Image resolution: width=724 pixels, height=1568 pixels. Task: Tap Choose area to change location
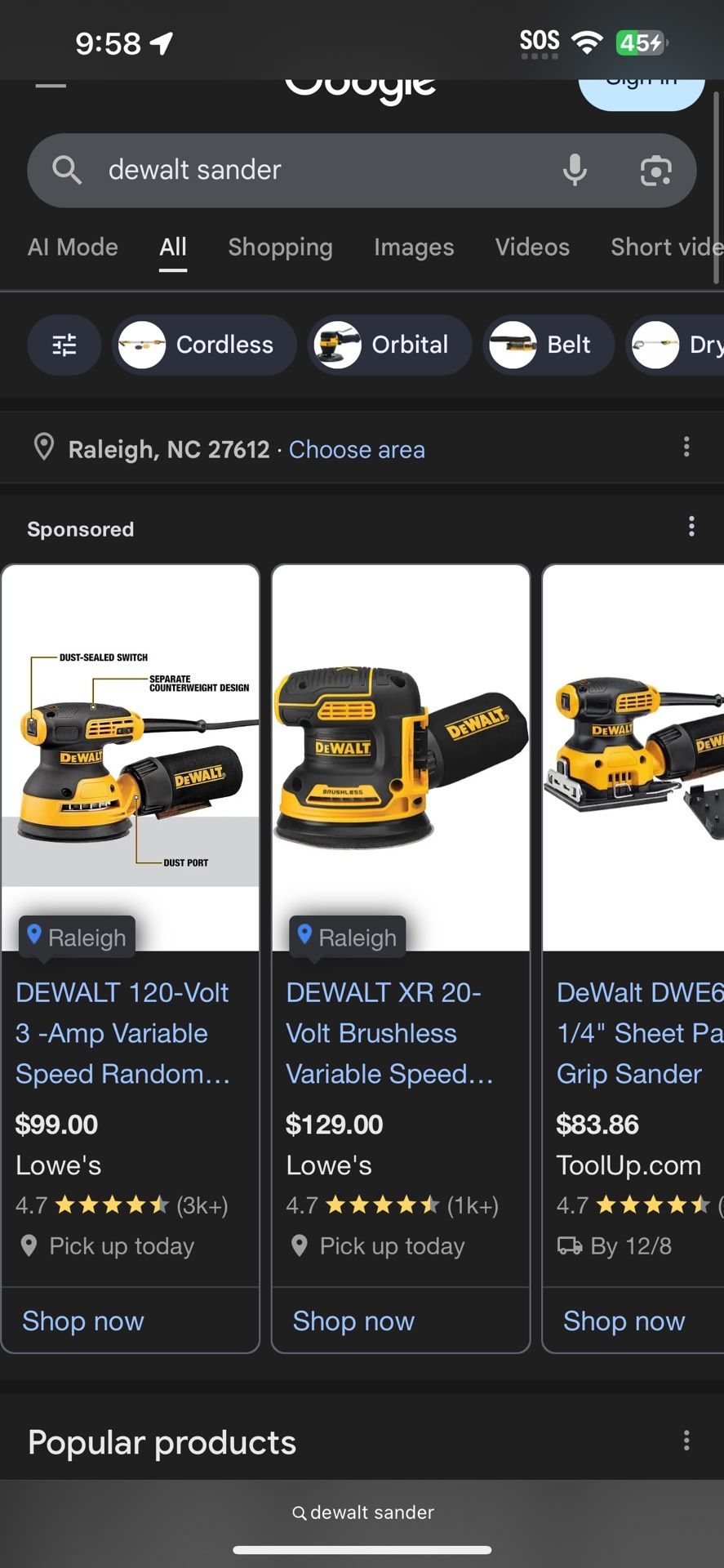357,449
